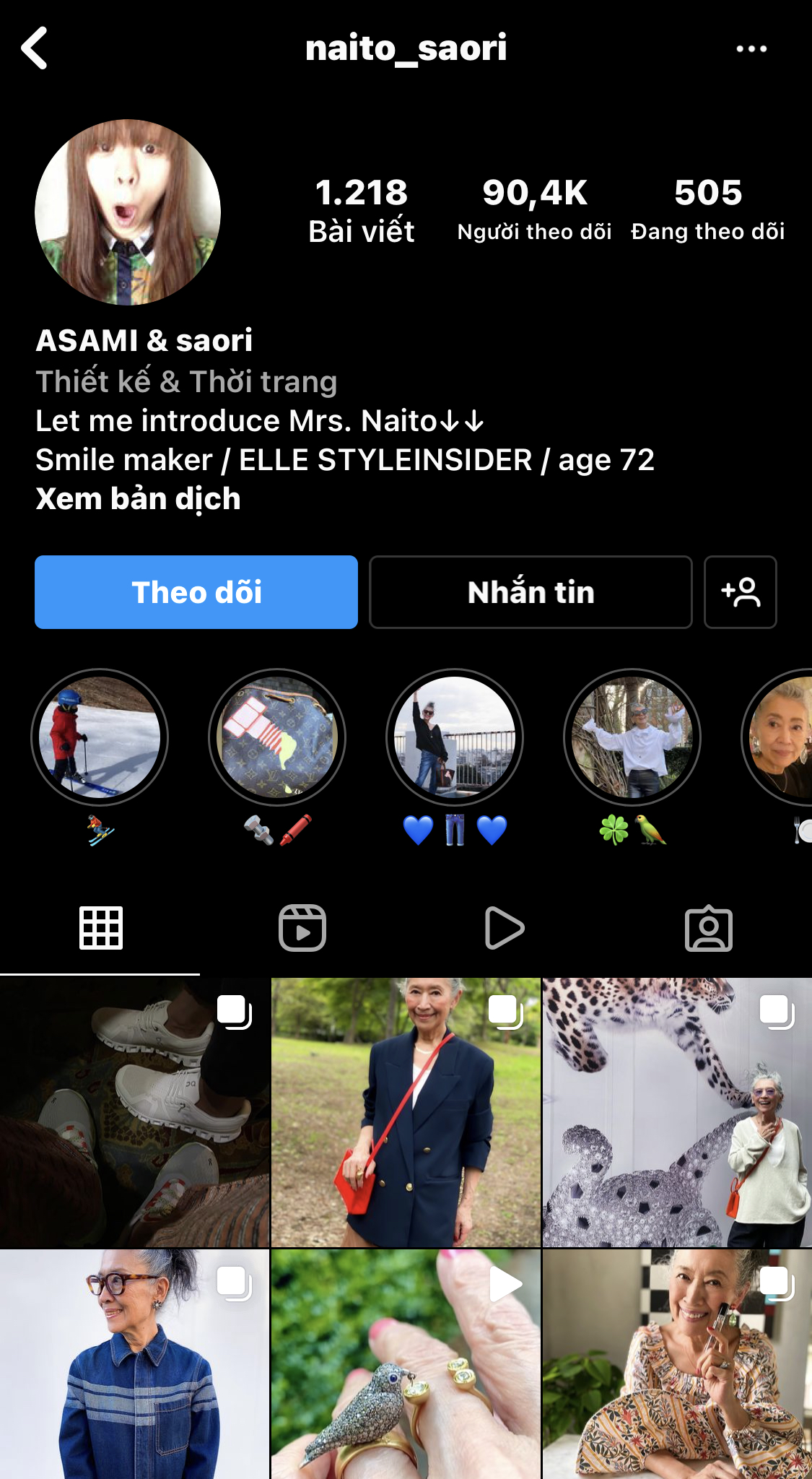Open the leopard wall post
The image size is (812, 1479).
pos(677,1112)
